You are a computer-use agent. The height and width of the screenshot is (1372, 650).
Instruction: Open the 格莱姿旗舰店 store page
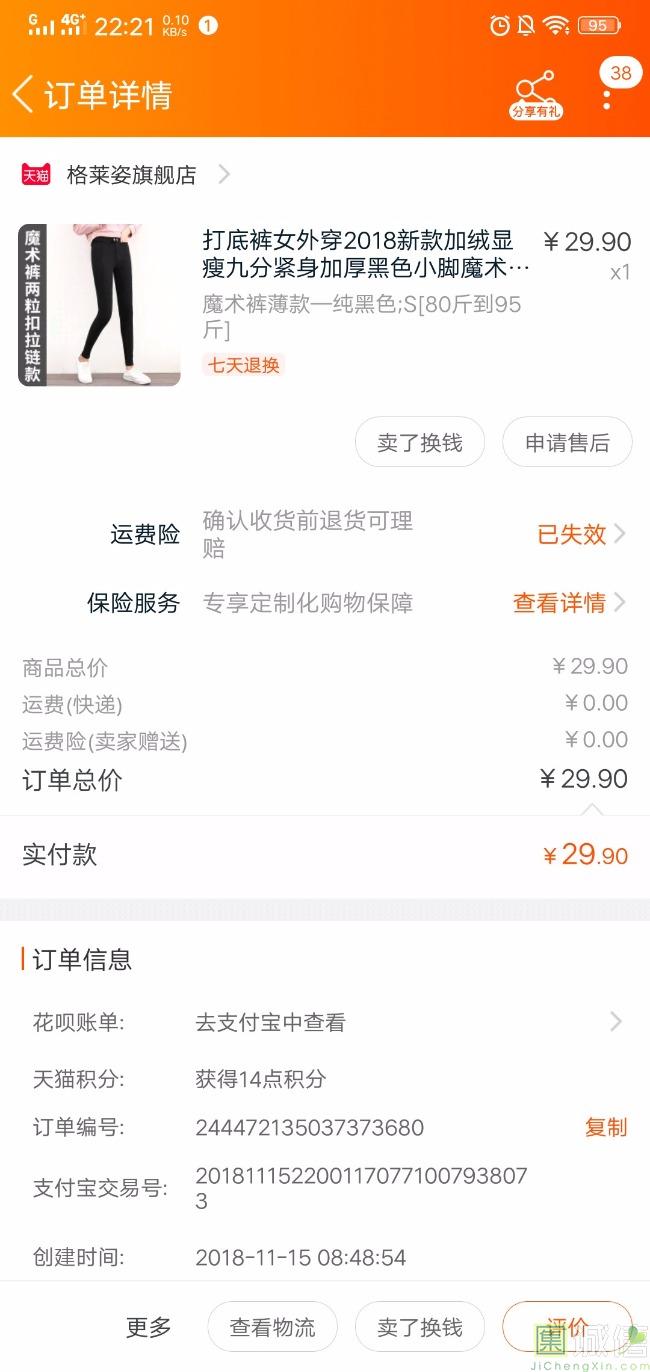[x=131, y=175]
